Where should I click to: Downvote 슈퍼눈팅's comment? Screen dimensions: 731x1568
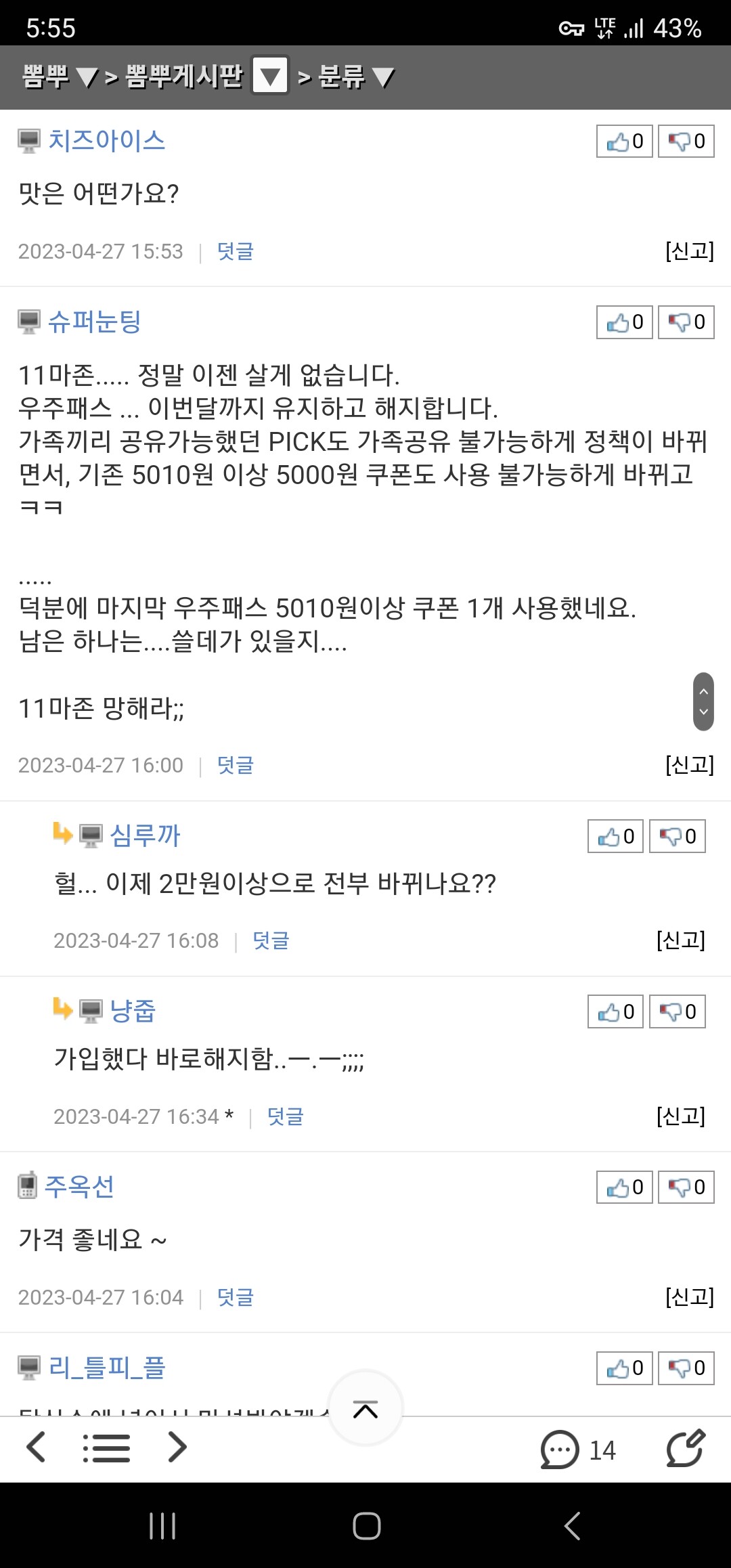686,322
